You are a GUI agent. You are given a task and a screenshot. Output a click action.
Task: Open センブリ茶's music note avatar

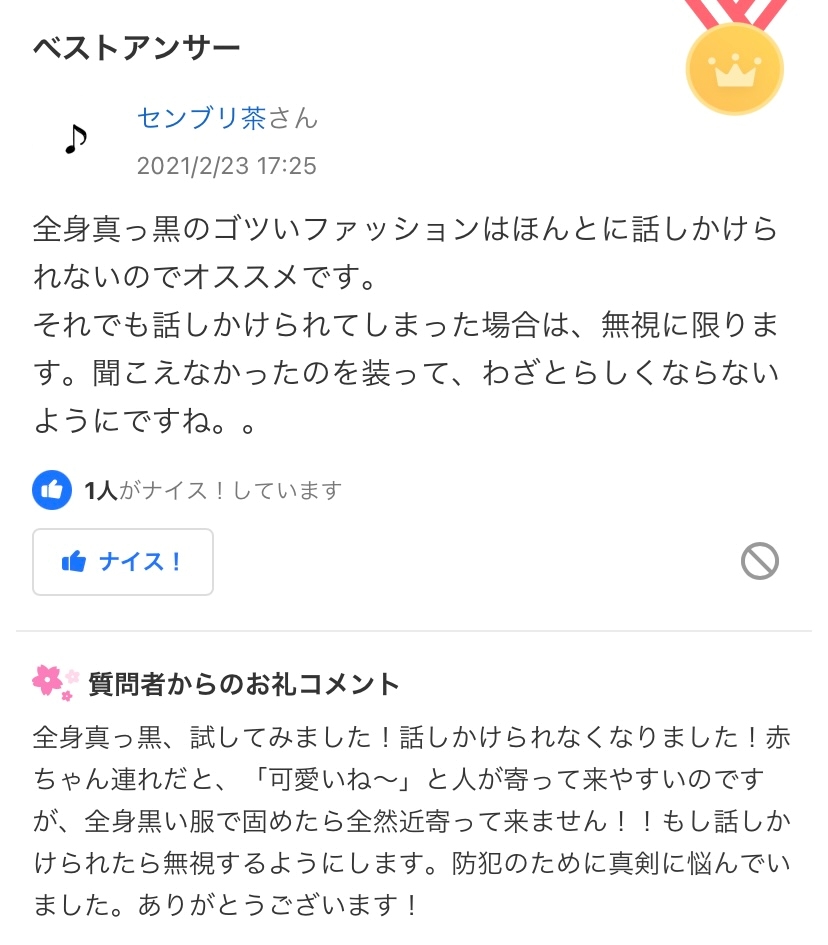[x=75, y=139]
